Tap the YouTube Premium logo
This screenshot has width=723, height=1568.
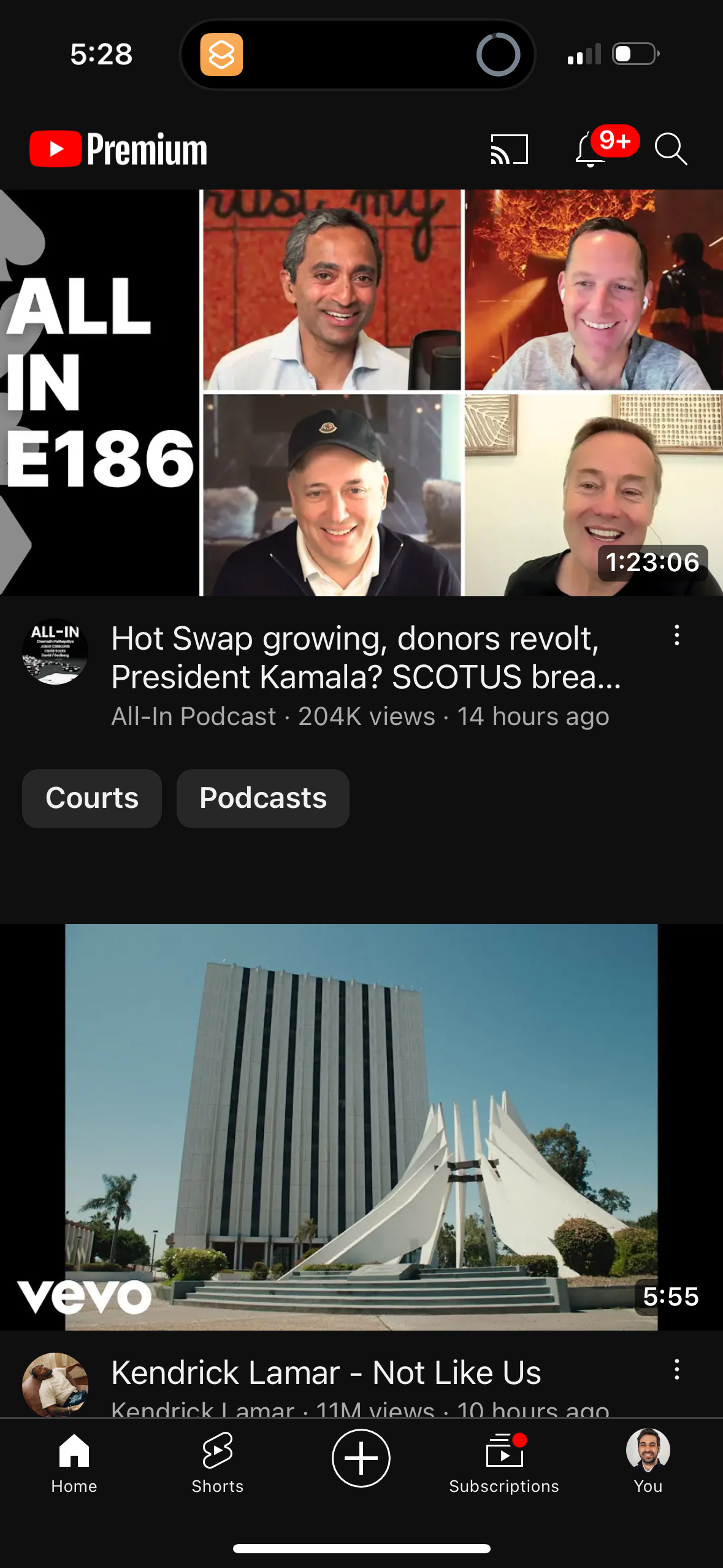point(117,148)
